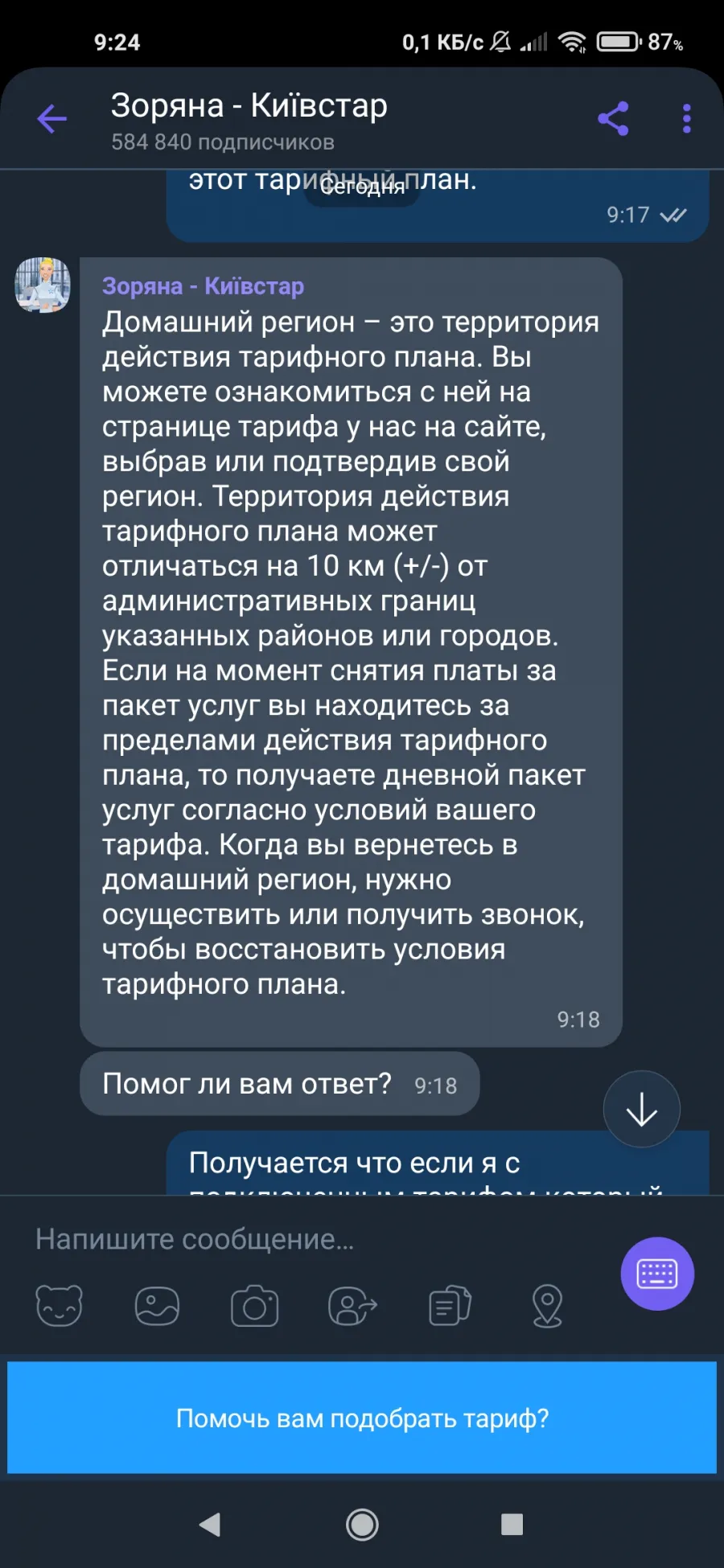Attach a file to the message
724x1568 pixels.
point(450,1305)
